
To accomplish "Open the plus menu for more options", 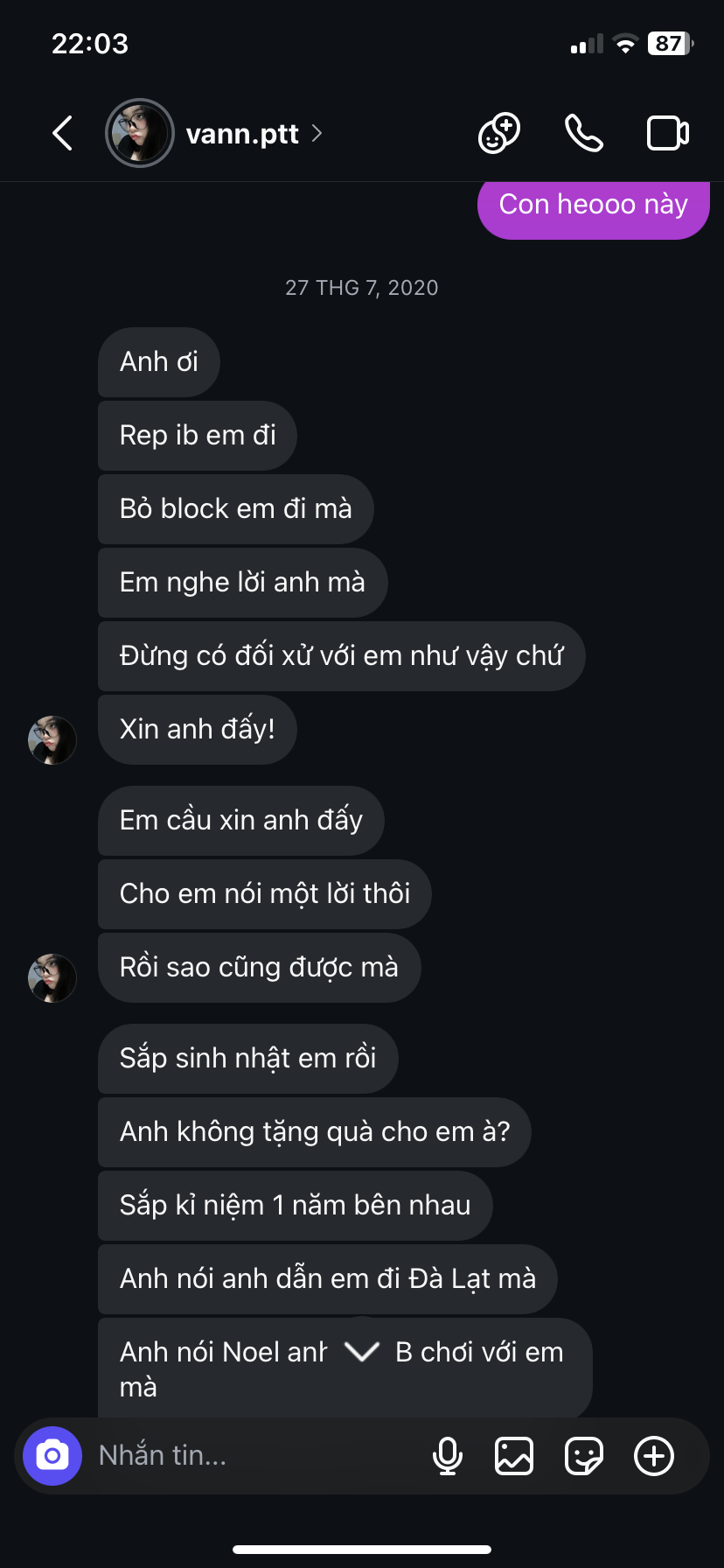I will [x=654, y=1456].
